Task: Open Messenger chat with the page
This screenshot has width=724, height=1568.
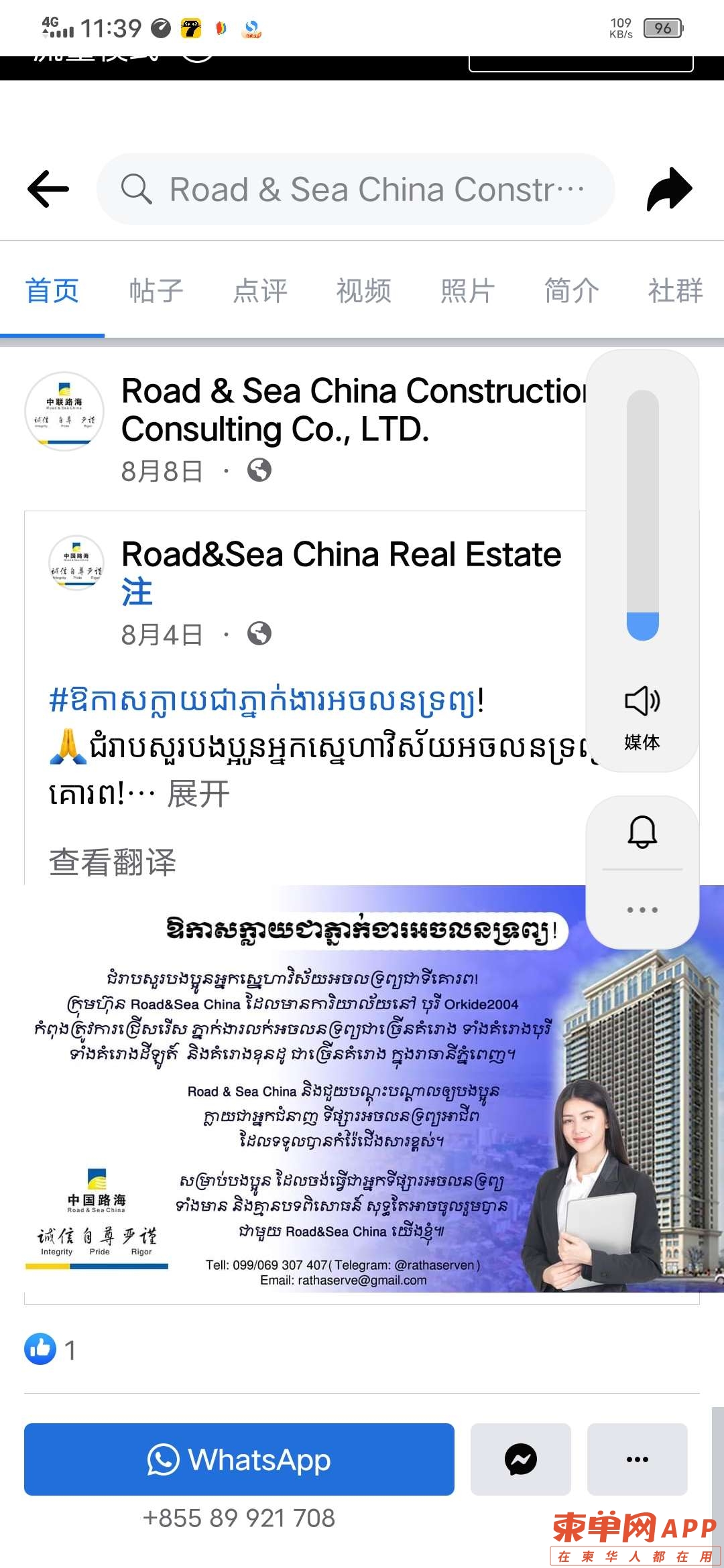Action: [520, 1459]
